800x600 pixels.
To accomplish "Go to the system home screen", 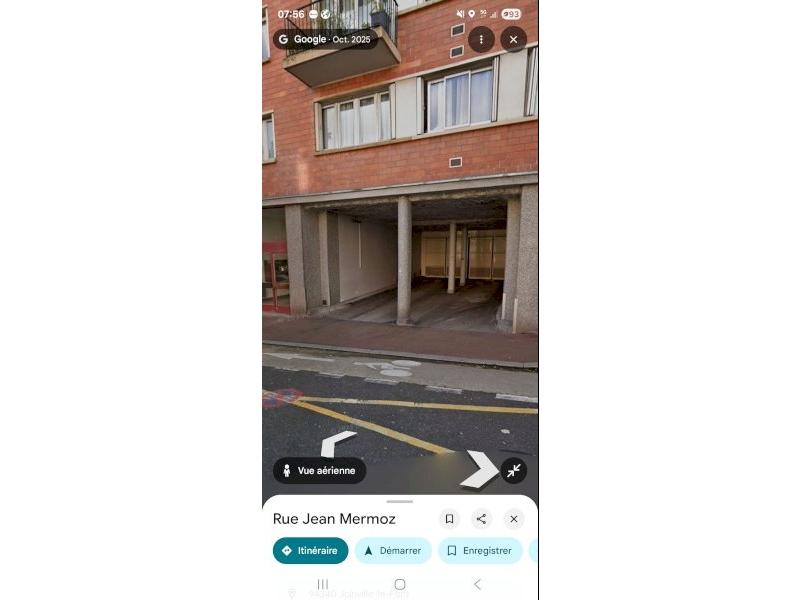I will 399,584.
